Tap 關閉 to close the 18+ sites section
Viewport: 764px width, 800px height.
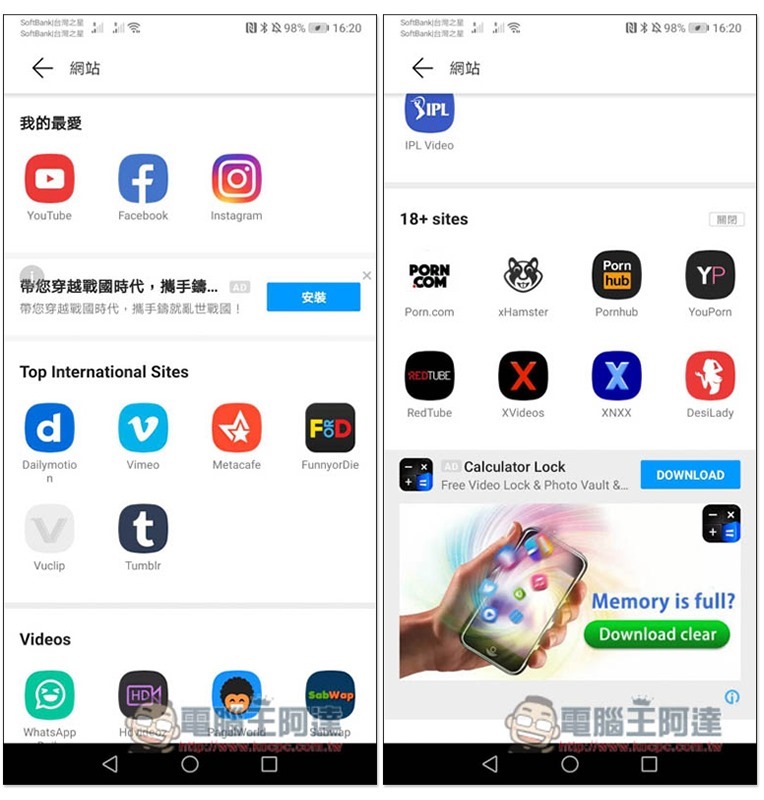pos(727,219)
